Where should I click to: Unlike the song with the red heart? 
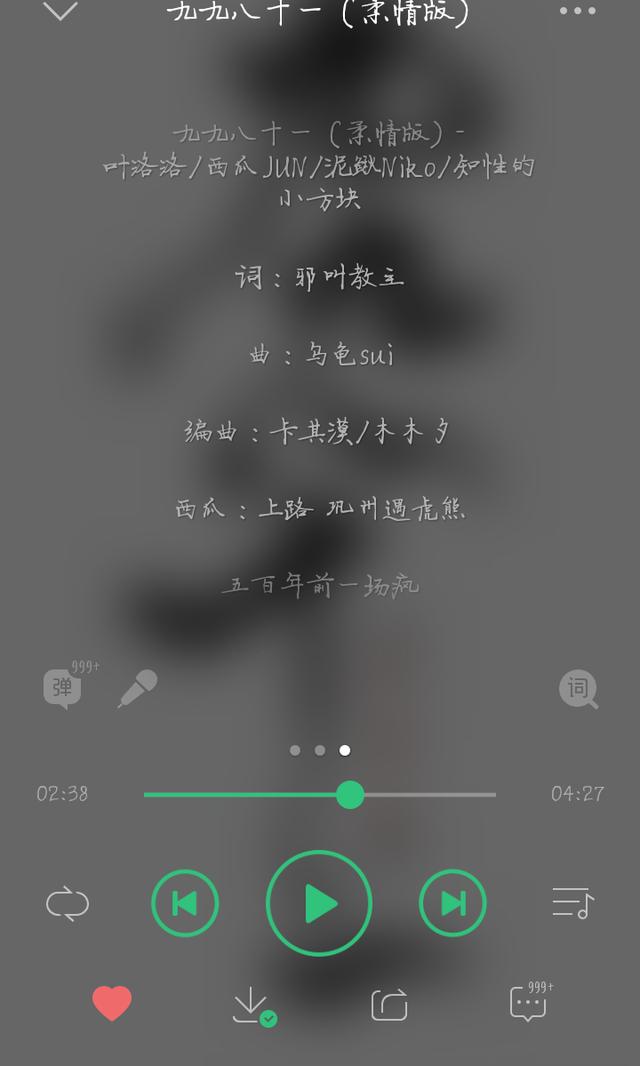pyautogui.click(x=112, y=1003)
